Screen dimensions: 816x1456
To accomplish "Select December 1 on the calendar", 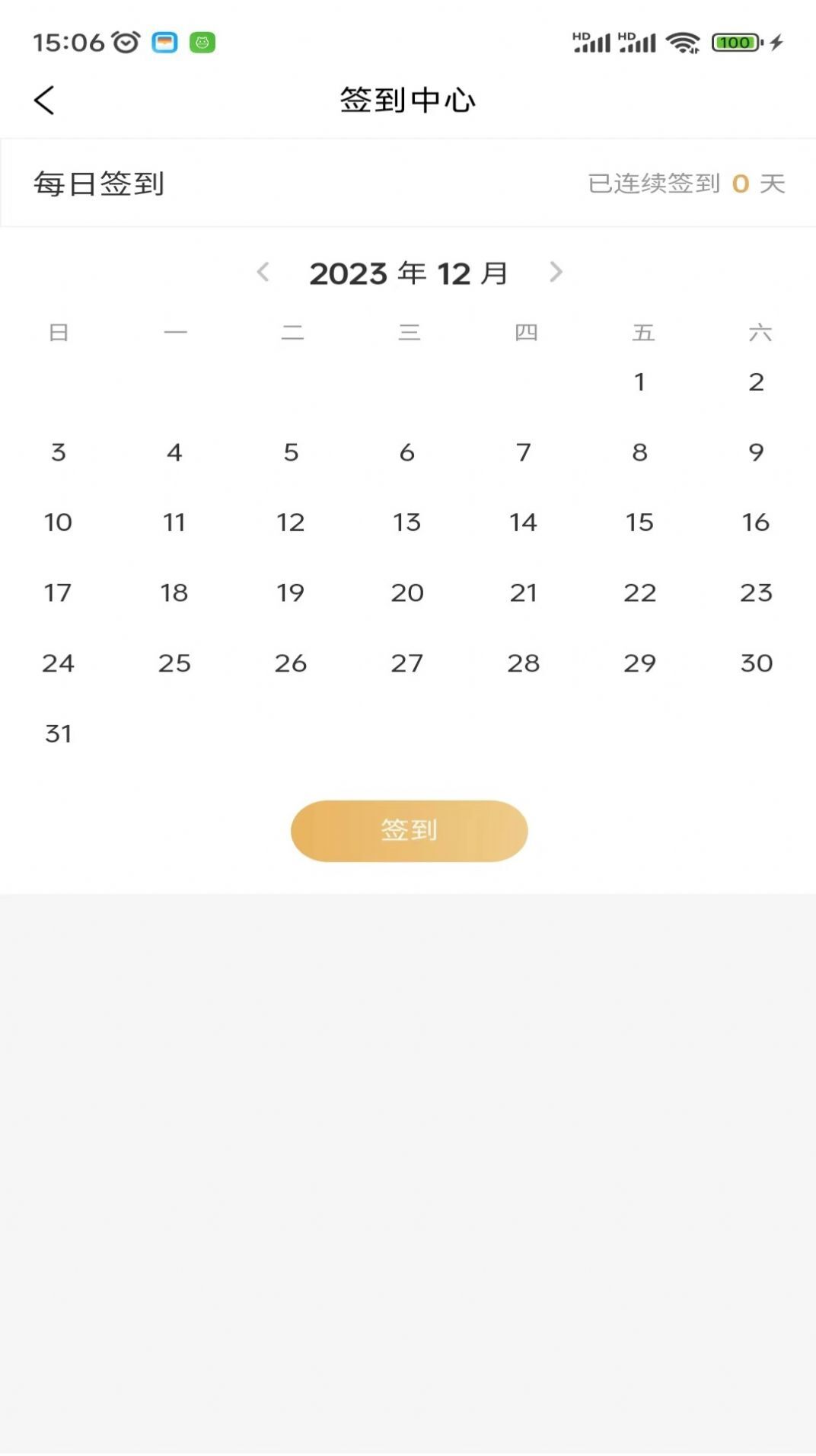I will (x=640, y=382).
